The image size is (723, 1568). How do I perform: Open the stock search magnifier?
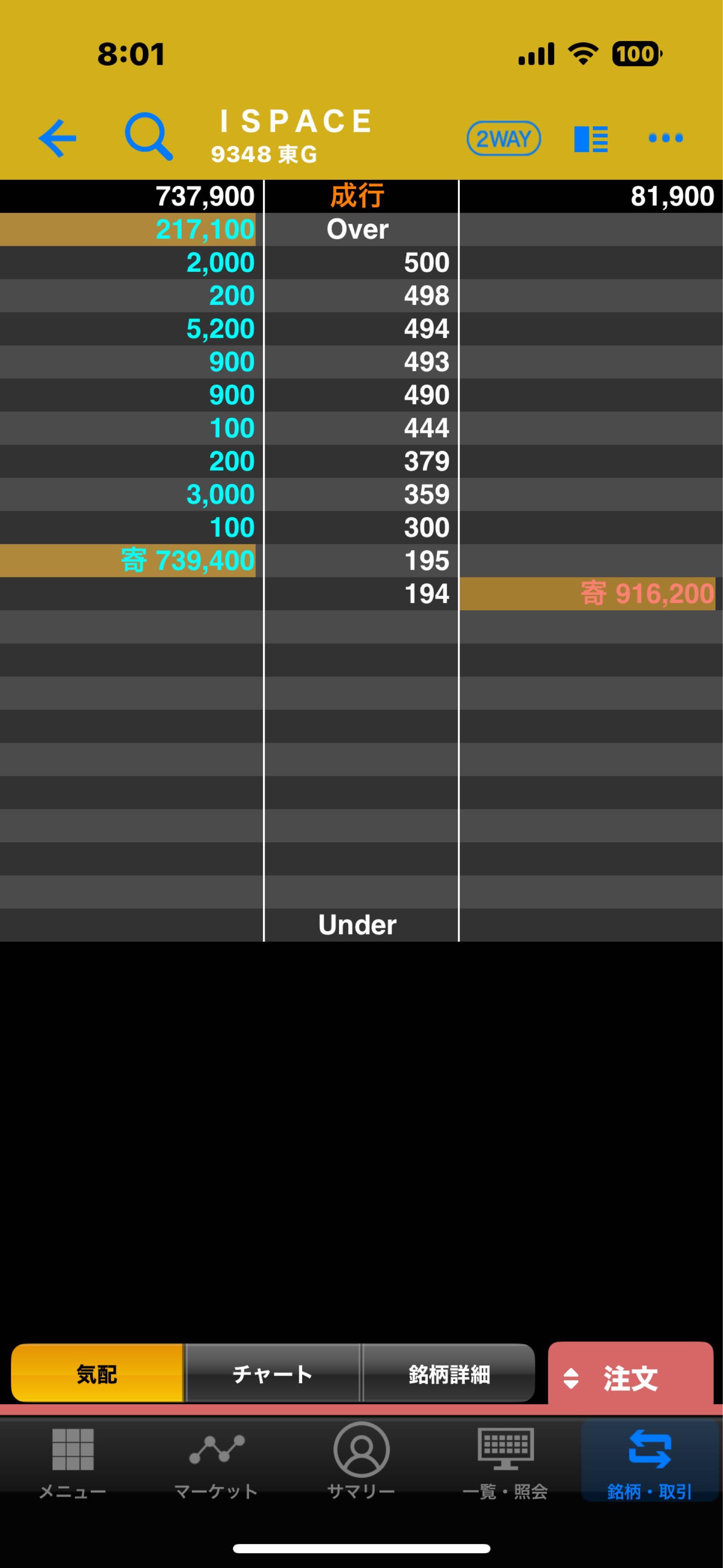point(148,137)
